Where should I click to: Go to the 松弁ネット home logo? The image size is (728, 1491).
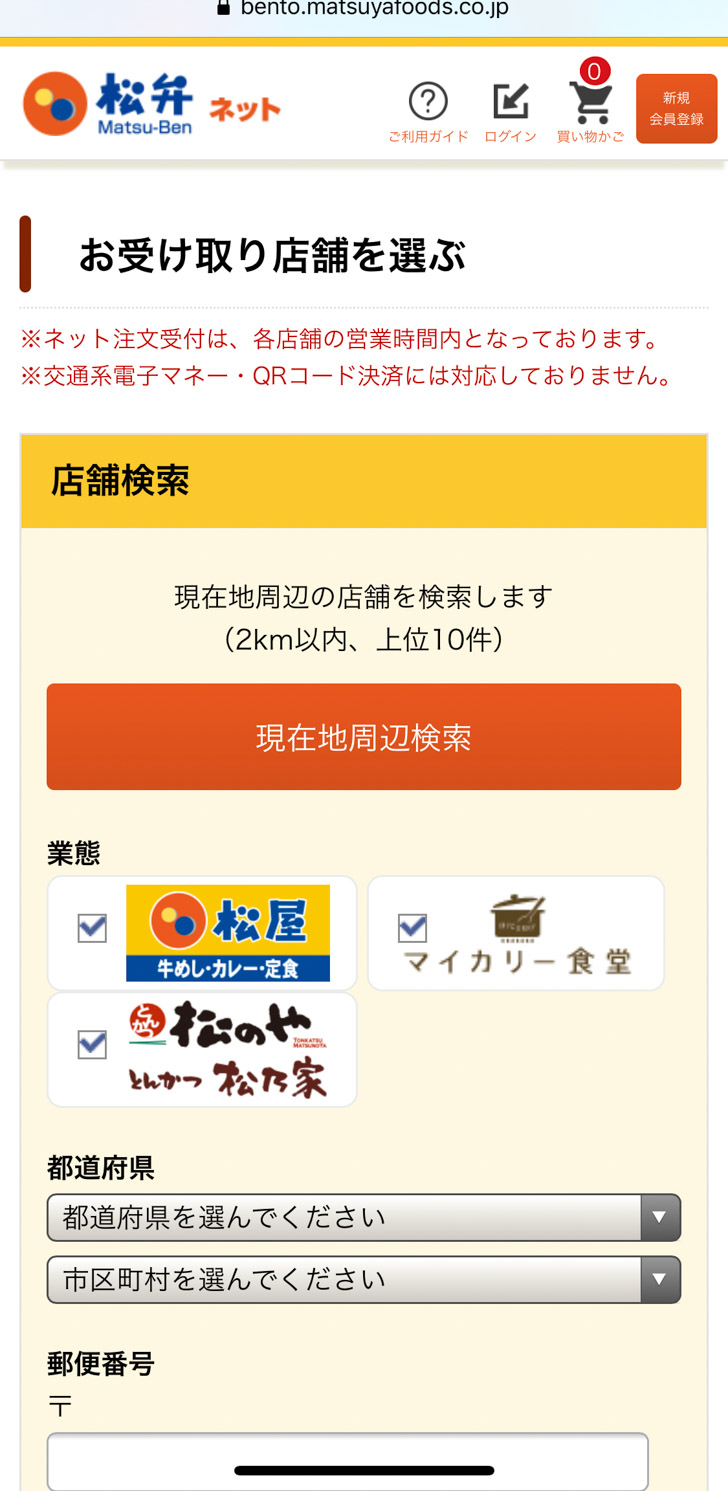tap(152, 104)
